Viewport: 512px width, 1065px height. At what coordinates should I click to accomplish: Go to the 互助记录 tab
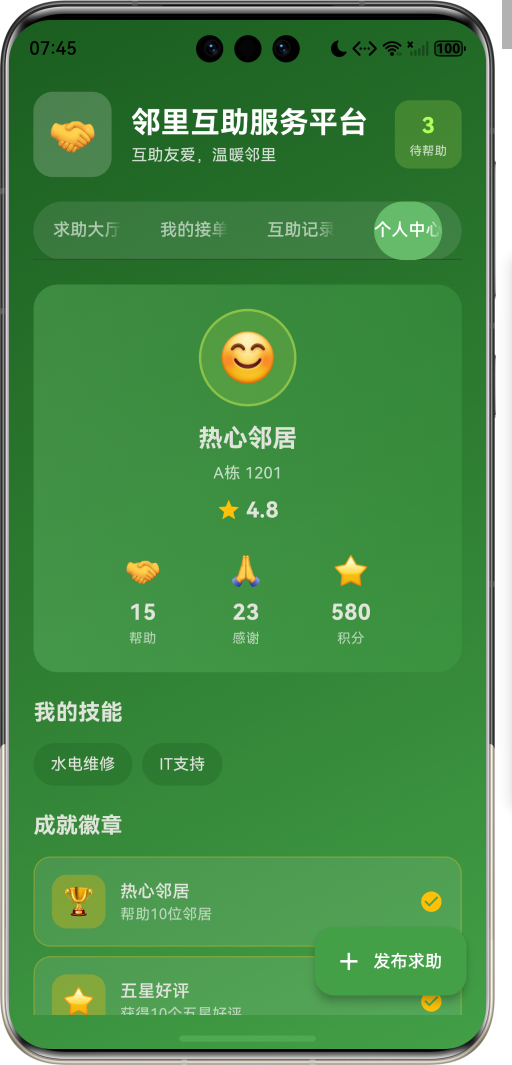[x=300, y=230]
